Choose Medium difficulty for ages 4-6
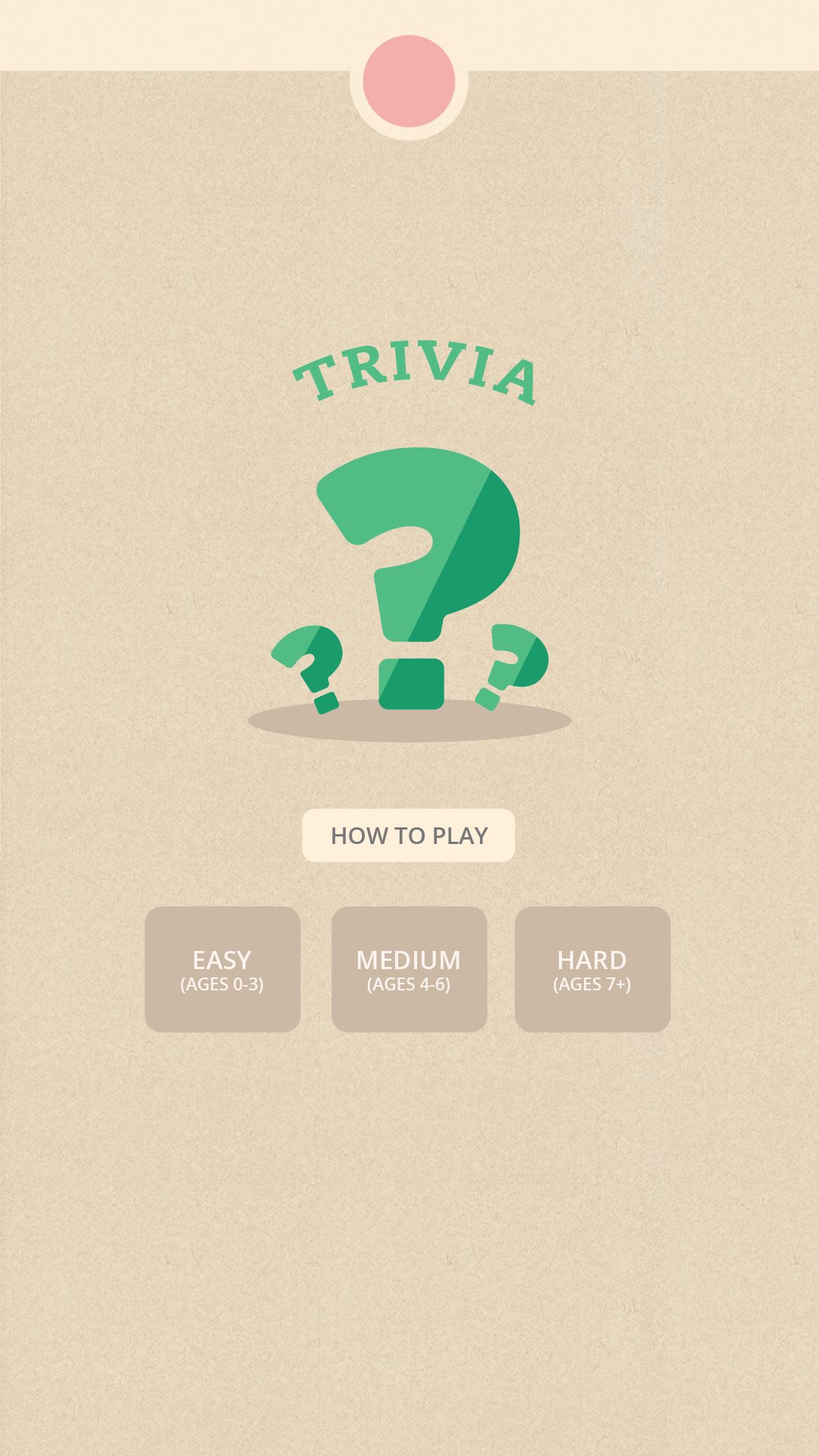 (409, 969)
